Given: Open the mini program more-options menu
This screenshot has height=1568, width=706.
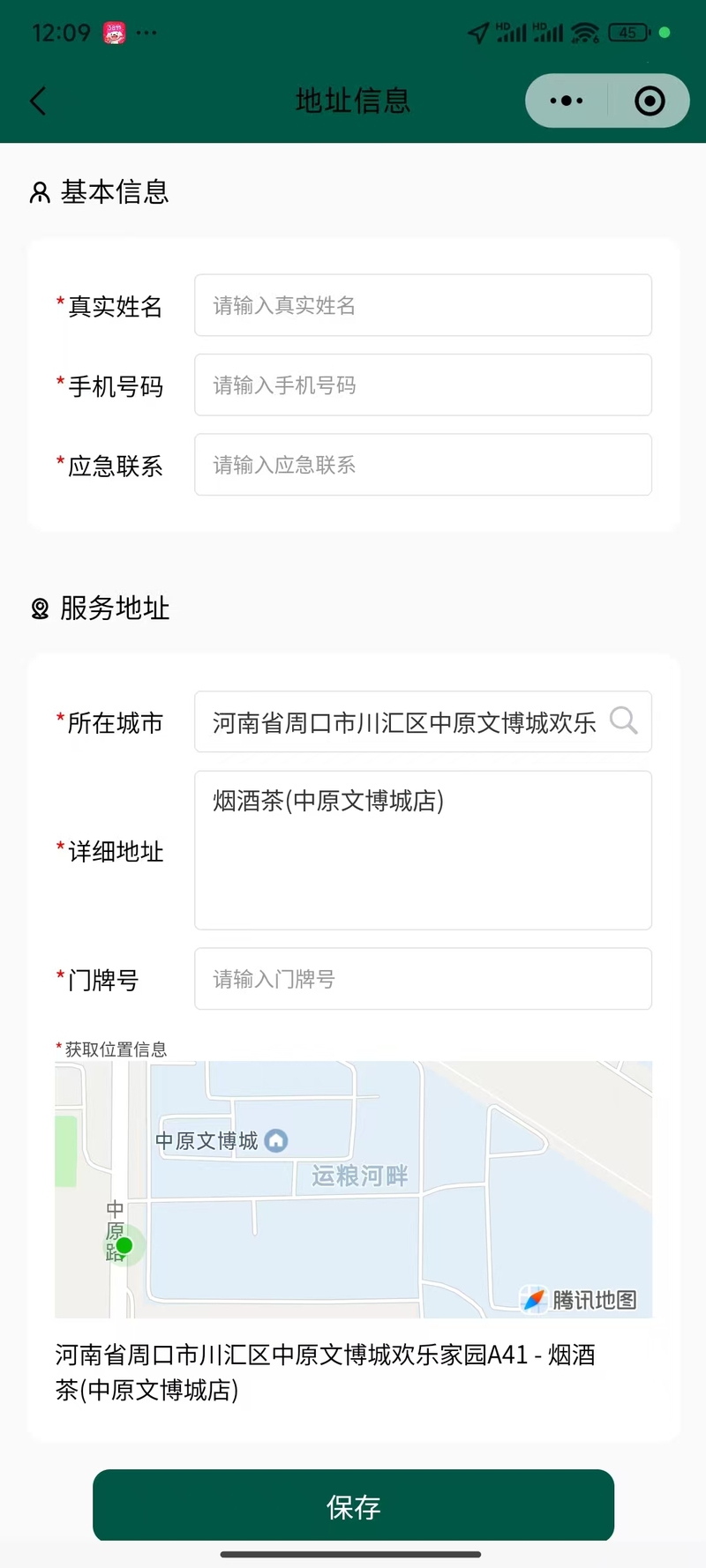Looking at the screenshot, I should click(567, 101).
